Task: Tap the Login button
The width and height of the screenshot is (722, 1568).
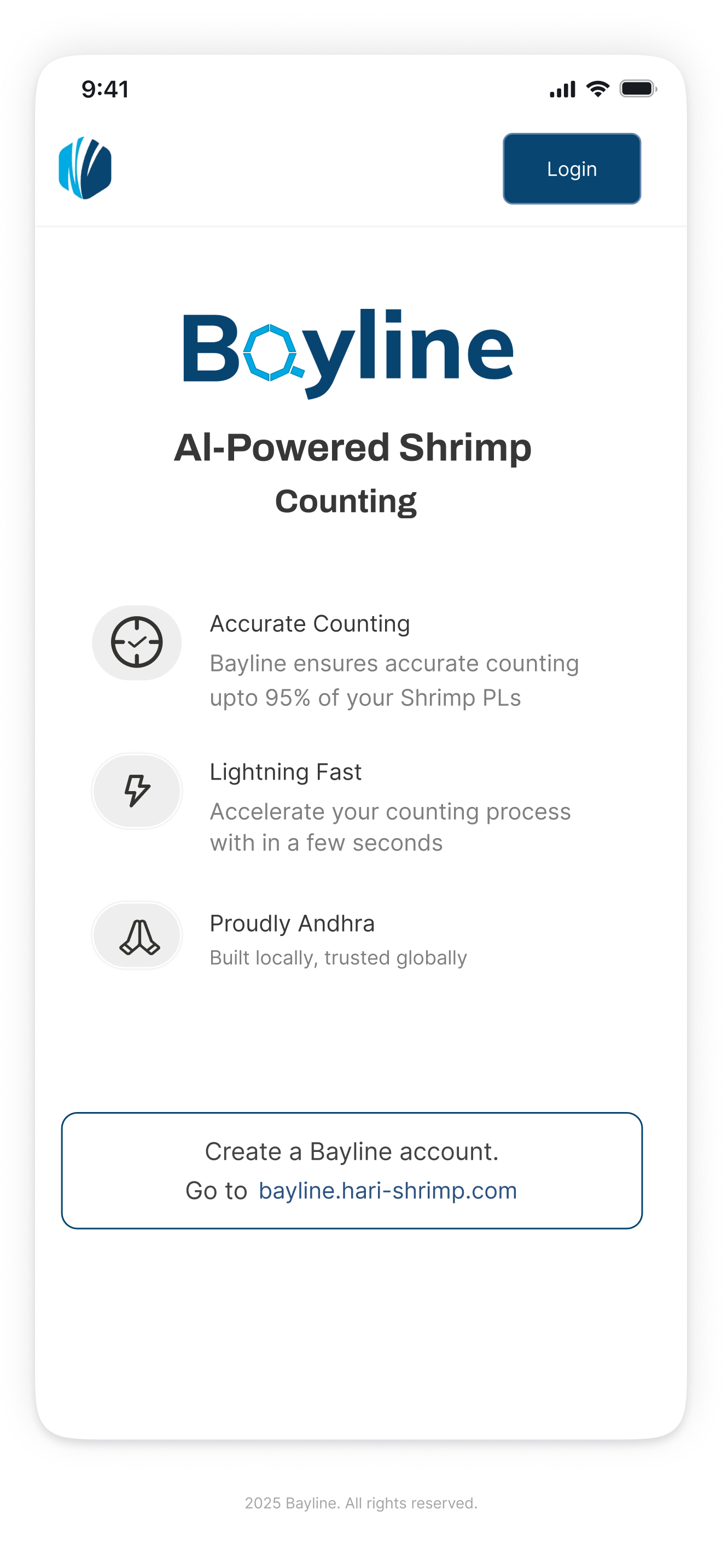Action: tap(571, 168)
